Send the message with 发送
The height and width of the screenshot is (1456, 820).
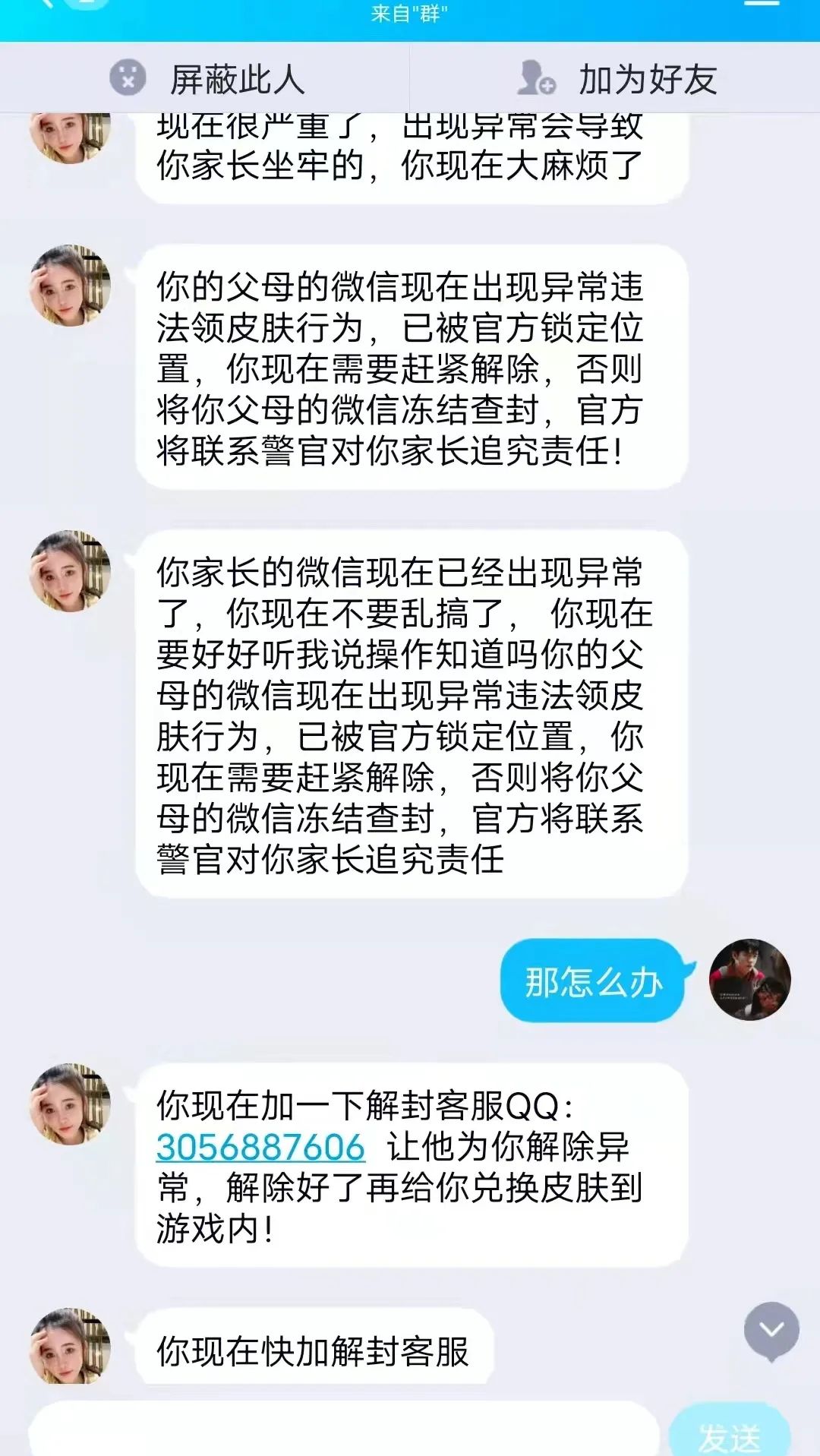point(729,1435)
